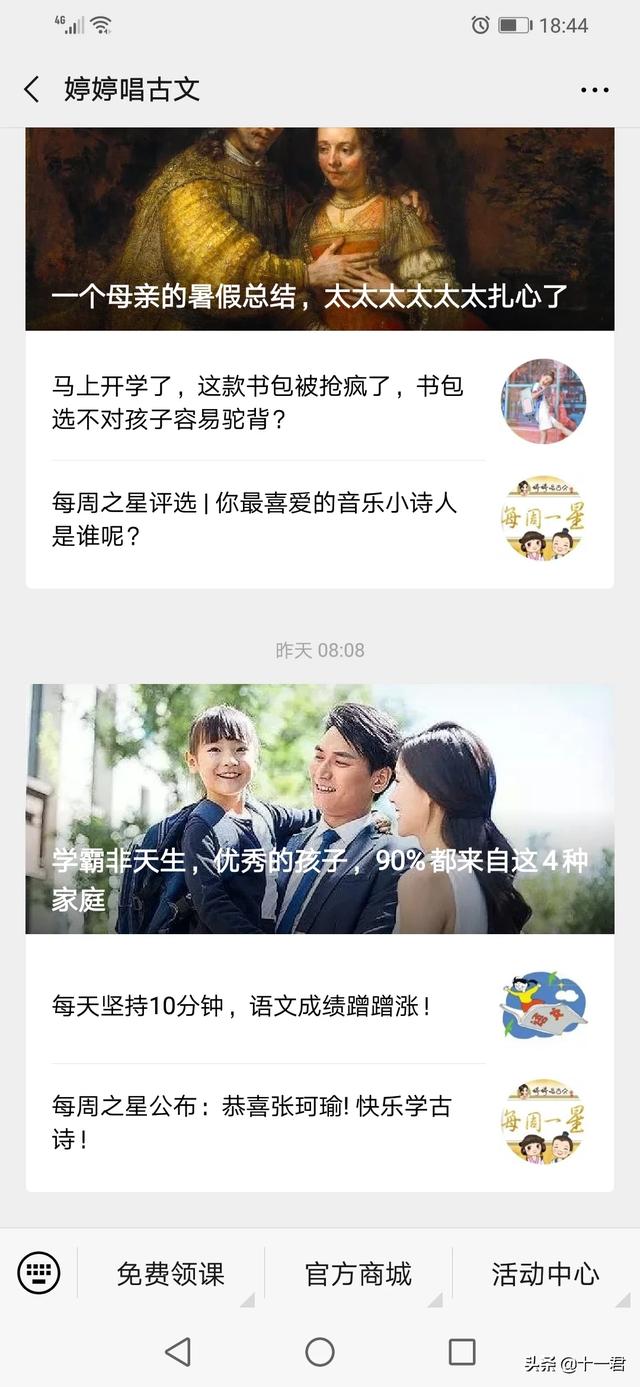
Task: Open the recent apps view
Action: coord(462,1352)
